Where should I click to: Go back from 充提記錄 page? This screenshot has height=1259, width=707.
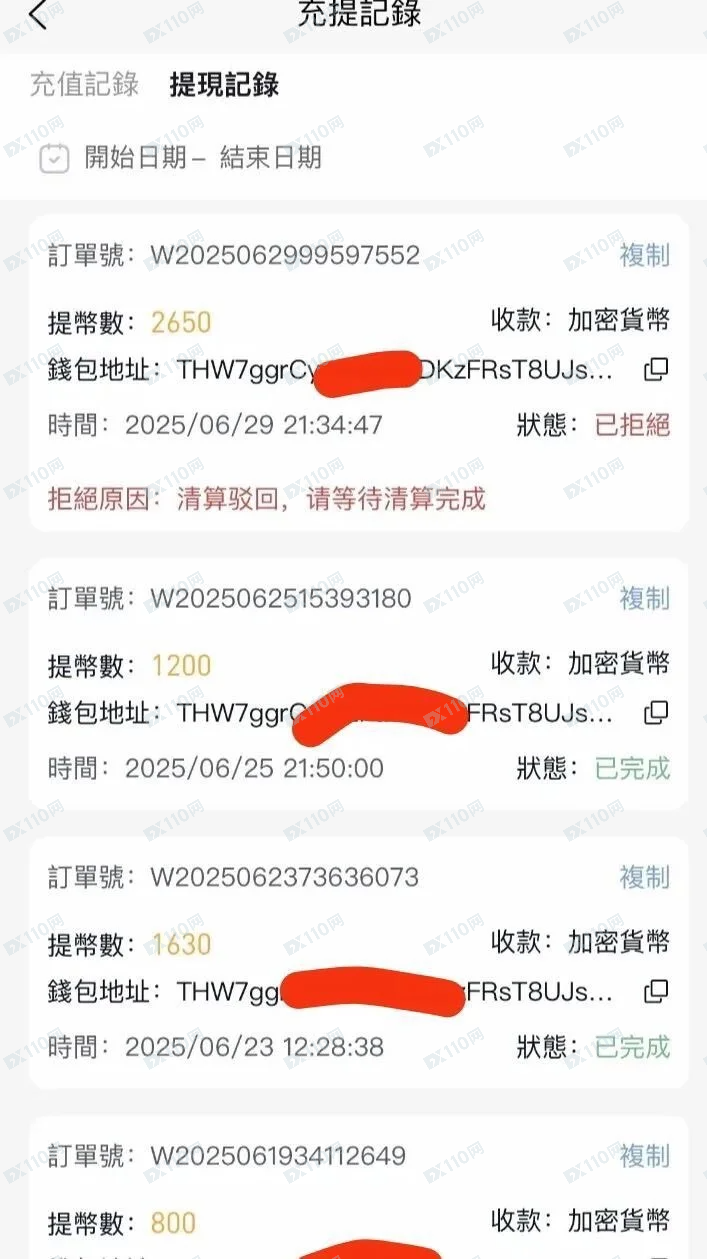[x=38, y=14]
